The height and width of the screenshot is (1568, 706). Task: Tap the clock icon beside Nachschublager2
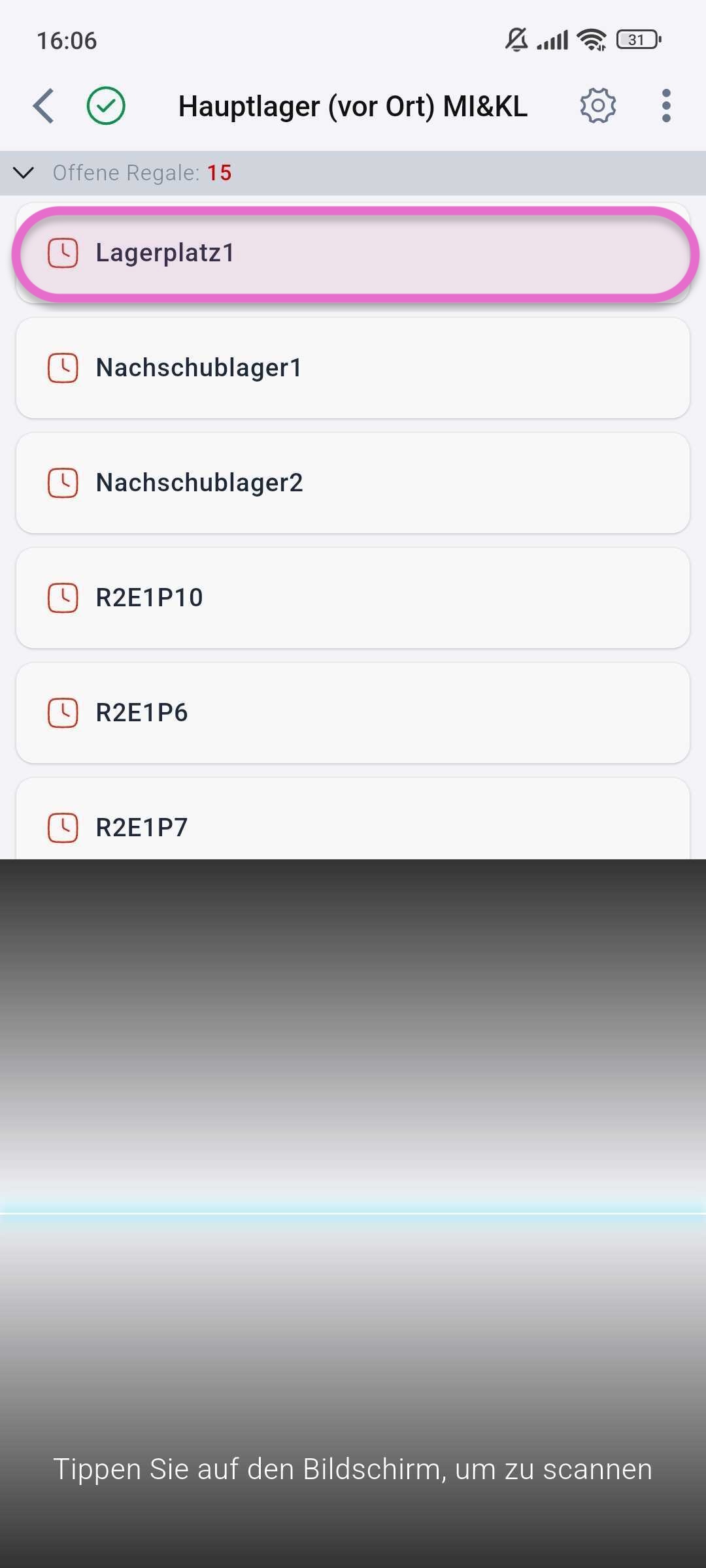coord(63,483)
